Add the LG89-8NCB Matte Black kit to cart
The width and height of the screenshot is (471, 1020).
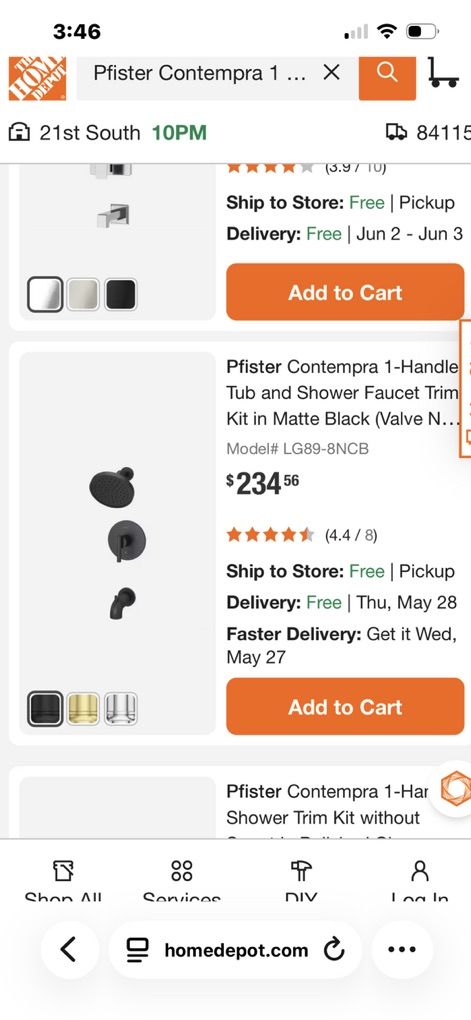tap(345, 706)
